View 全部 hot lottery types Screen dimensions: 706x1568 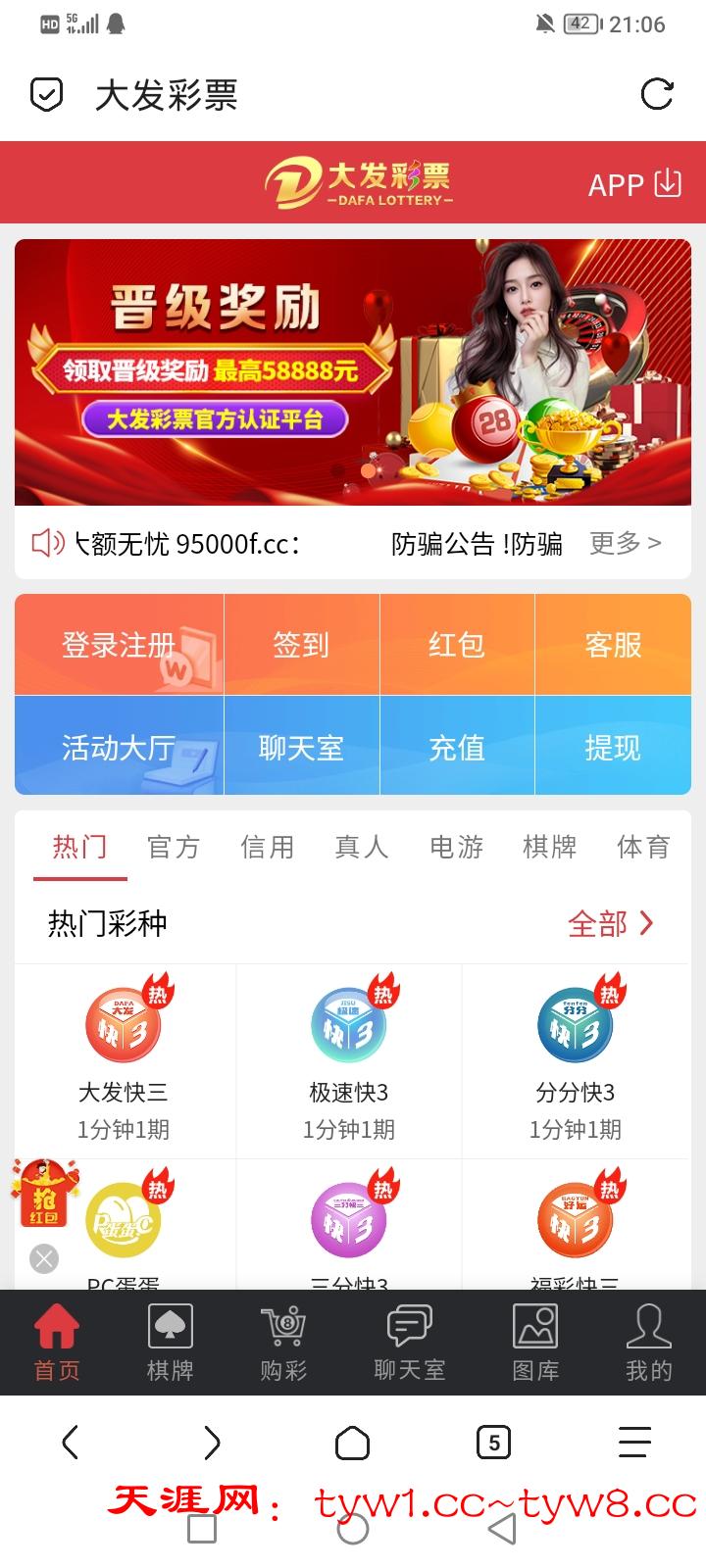[x=610, y=923]
